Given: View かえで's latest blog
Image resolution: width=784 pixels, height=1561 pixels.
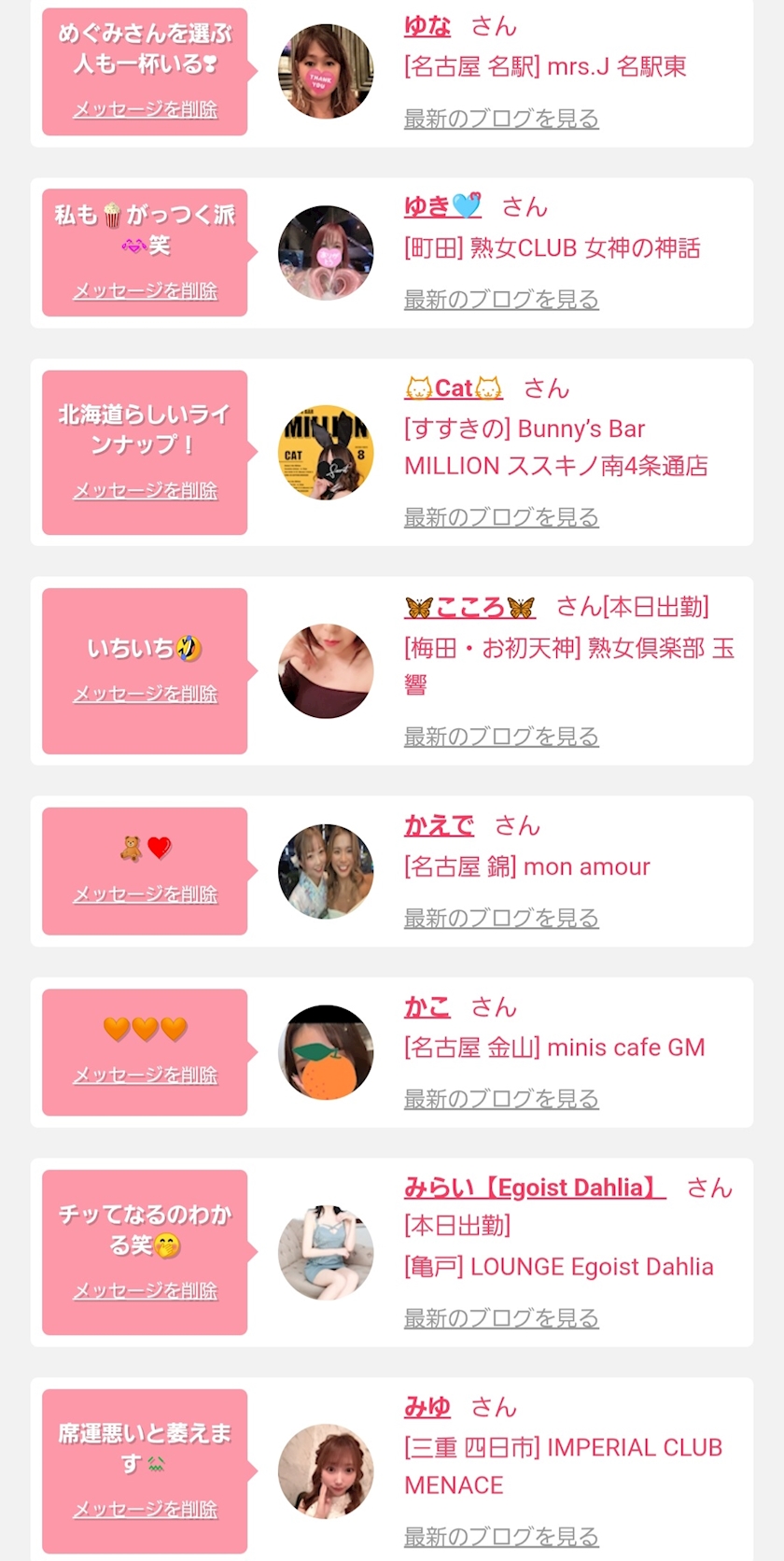Looking at the screenshot, I should click(500, 918).
